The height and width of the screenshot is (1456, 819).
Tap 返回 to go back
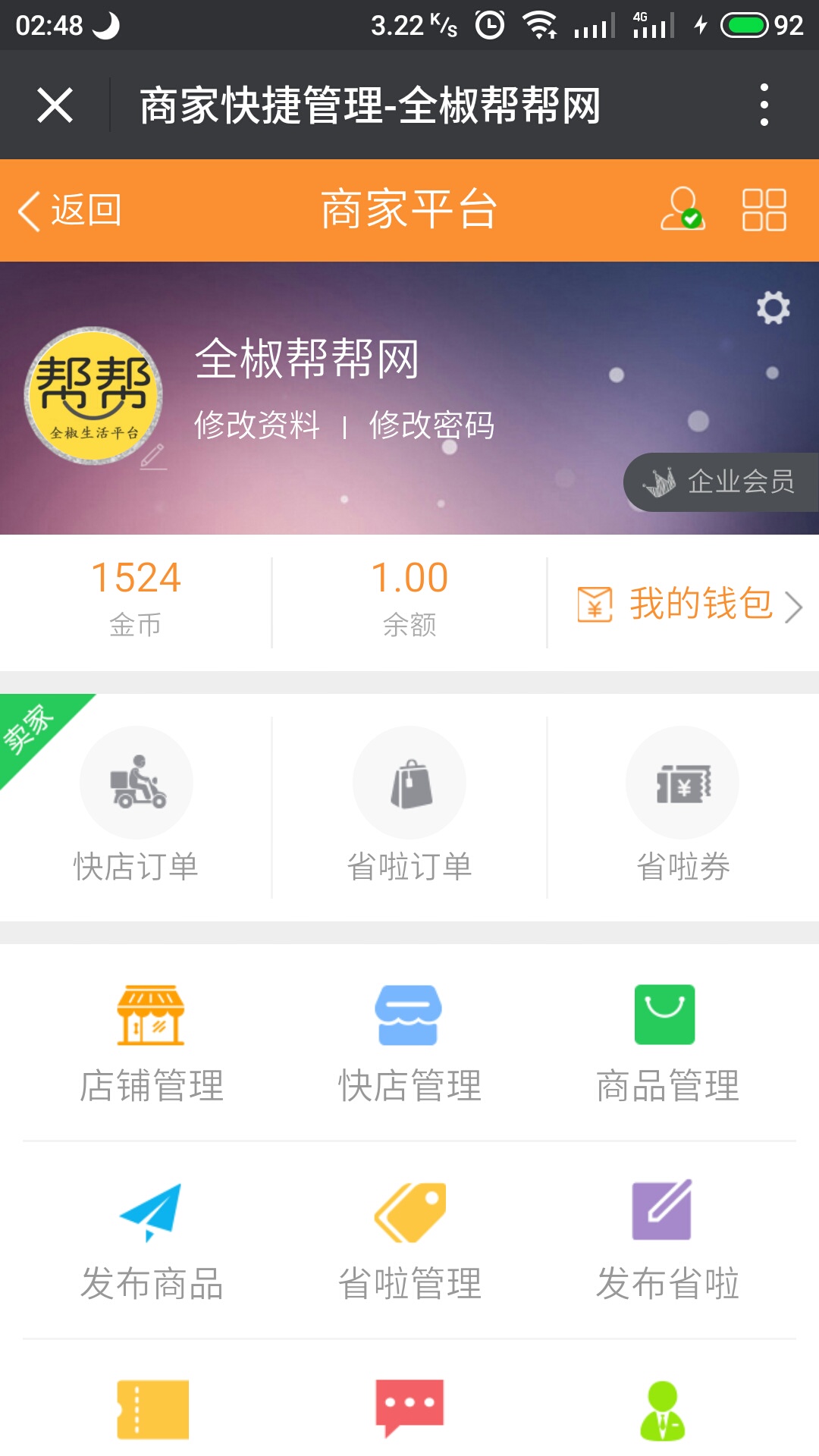pos(70,210)
